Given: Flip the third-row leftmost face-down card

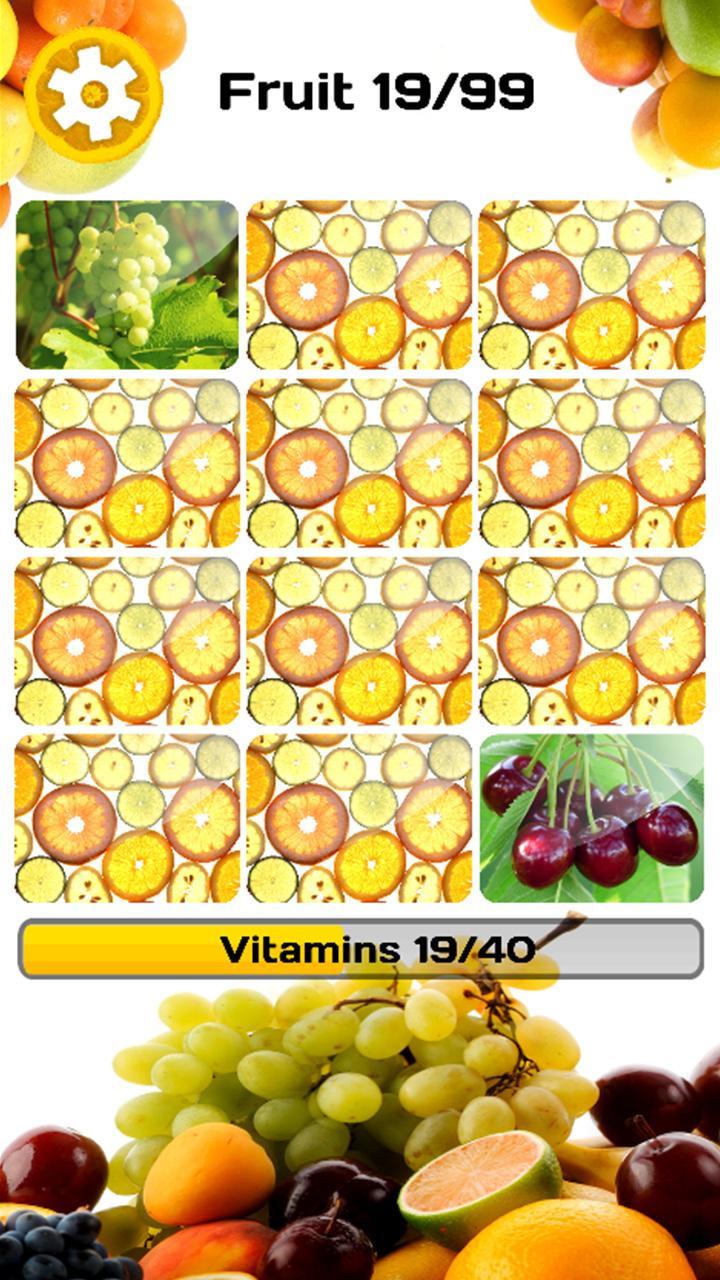Looking at the screenshot, I should pos(126,644).
